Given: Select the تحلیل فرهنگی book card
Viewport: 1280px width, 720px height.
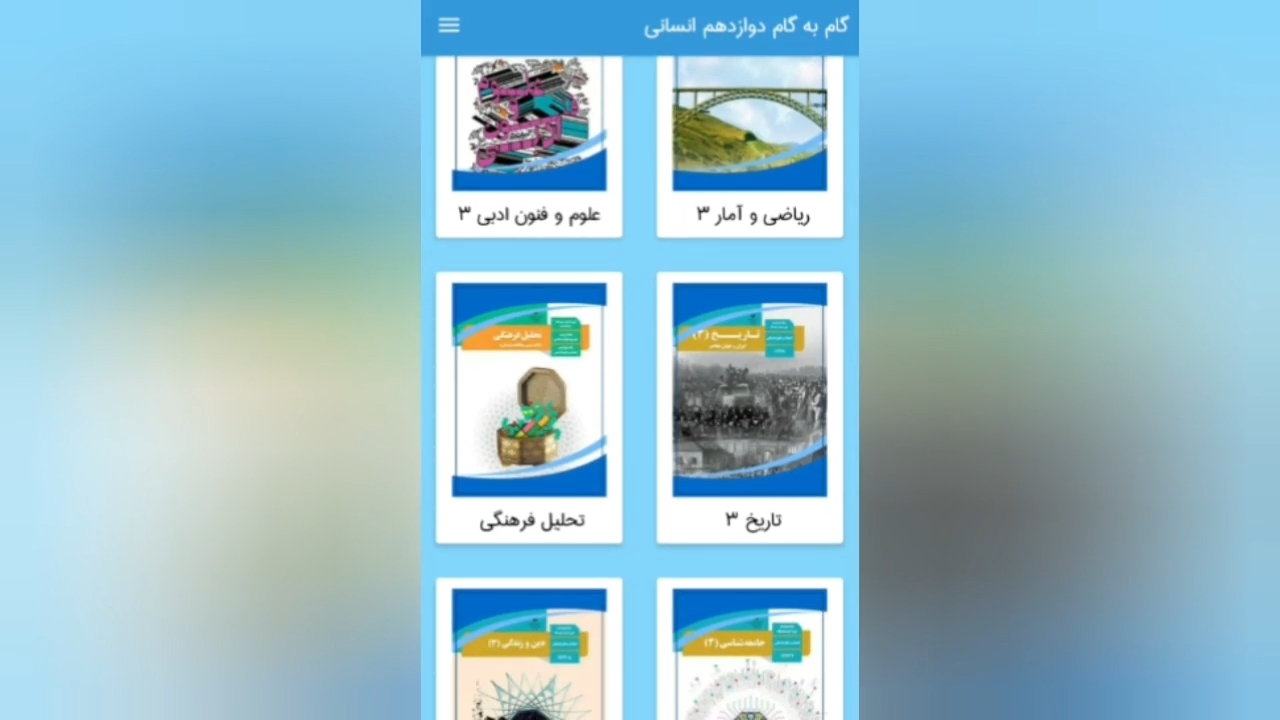Looking at the screenshot, I should (529, 407).
